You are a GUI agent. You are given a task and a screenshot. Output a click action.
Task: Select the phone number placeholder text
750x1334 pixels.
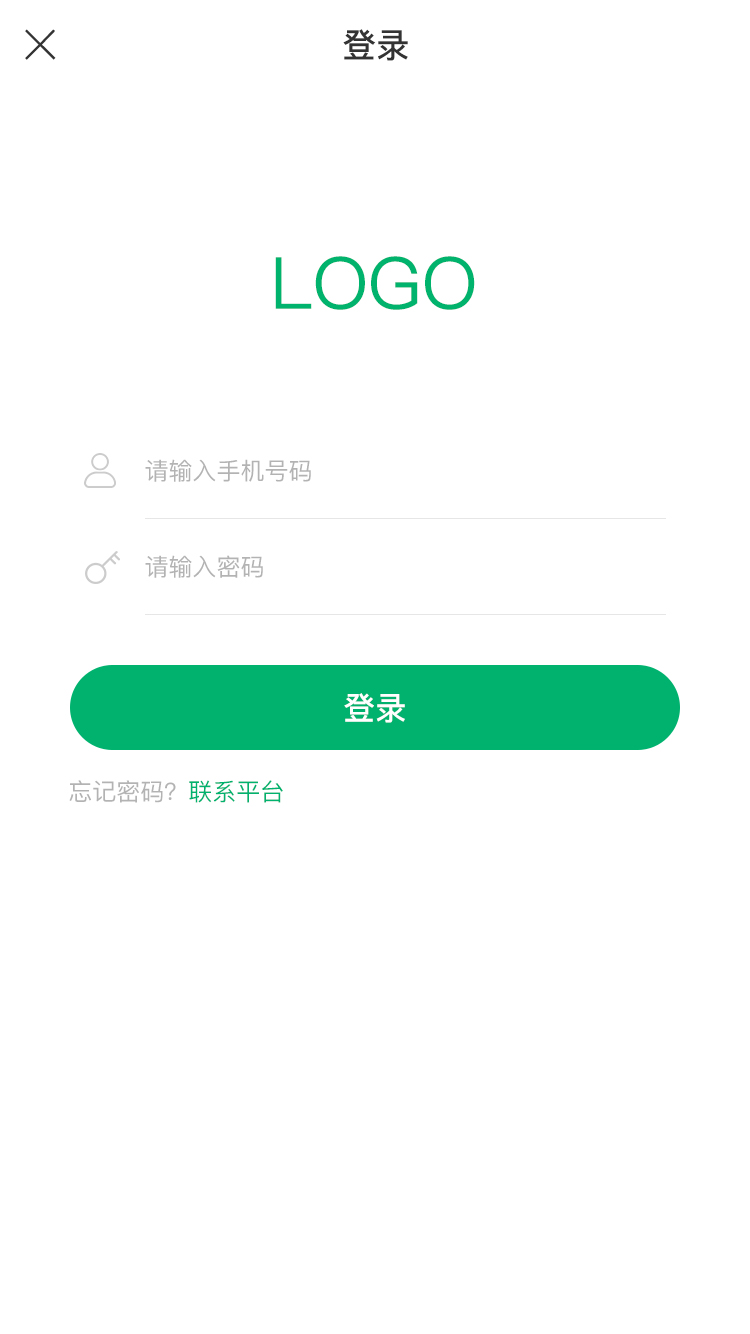coord(228,470)
